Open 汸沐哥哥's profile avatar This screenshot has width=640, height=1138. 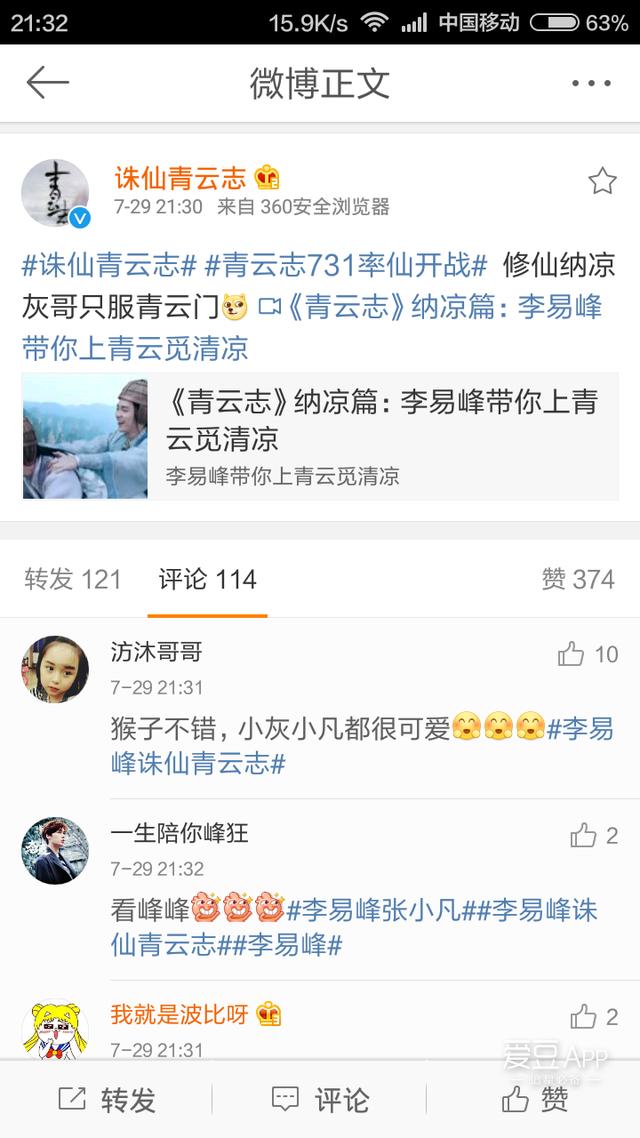click(x=55, y=669)
